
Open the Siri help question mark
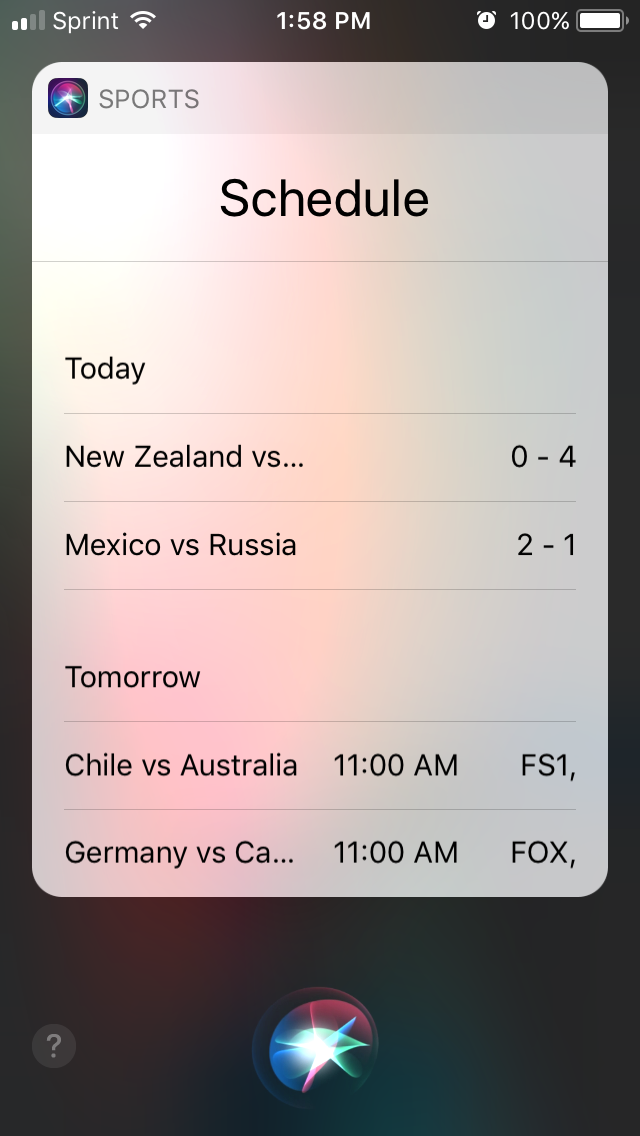(54, 1046)
